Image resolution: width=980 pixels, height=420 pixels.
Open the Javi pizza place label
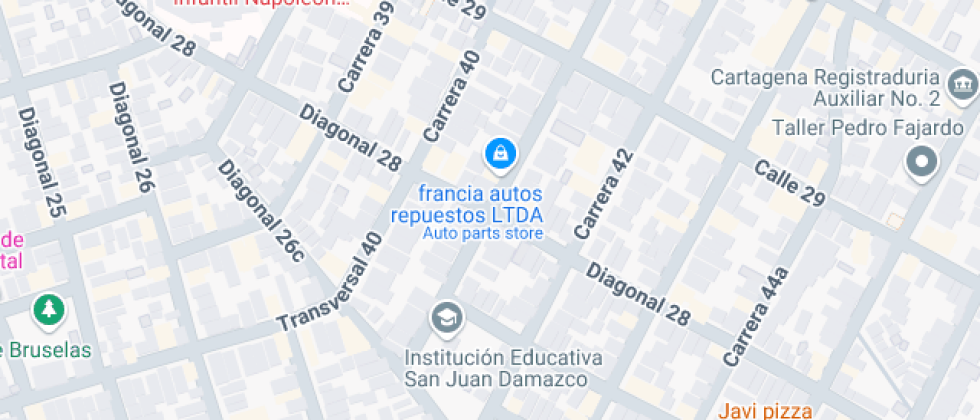(763, 409)
